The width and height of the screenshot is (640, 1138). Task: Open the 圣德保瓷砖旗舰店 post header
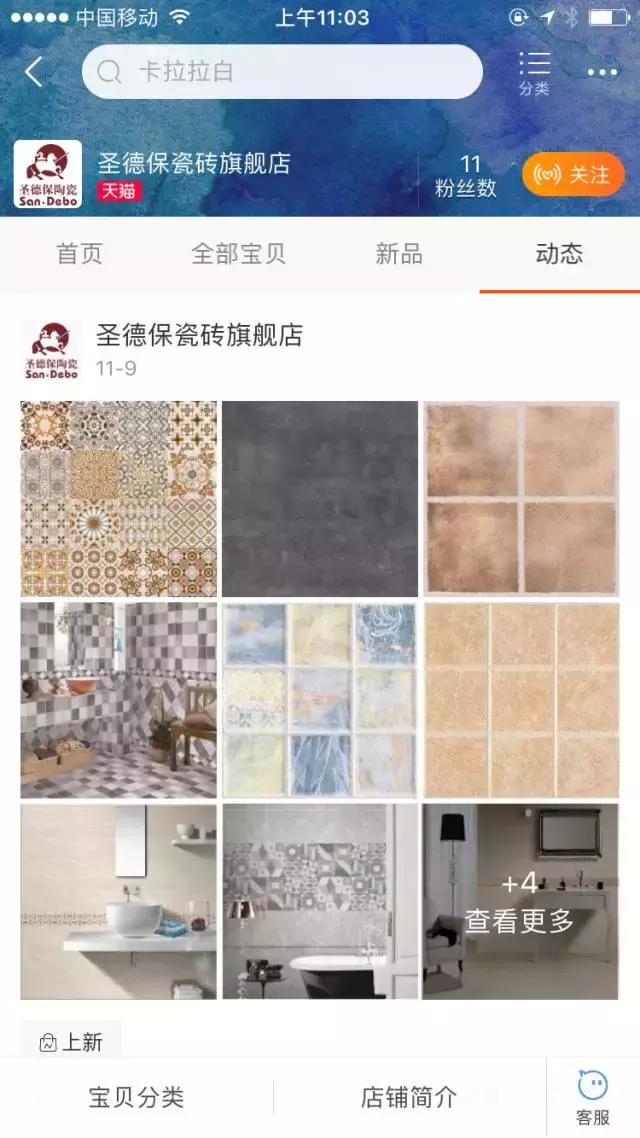[199, 336]
